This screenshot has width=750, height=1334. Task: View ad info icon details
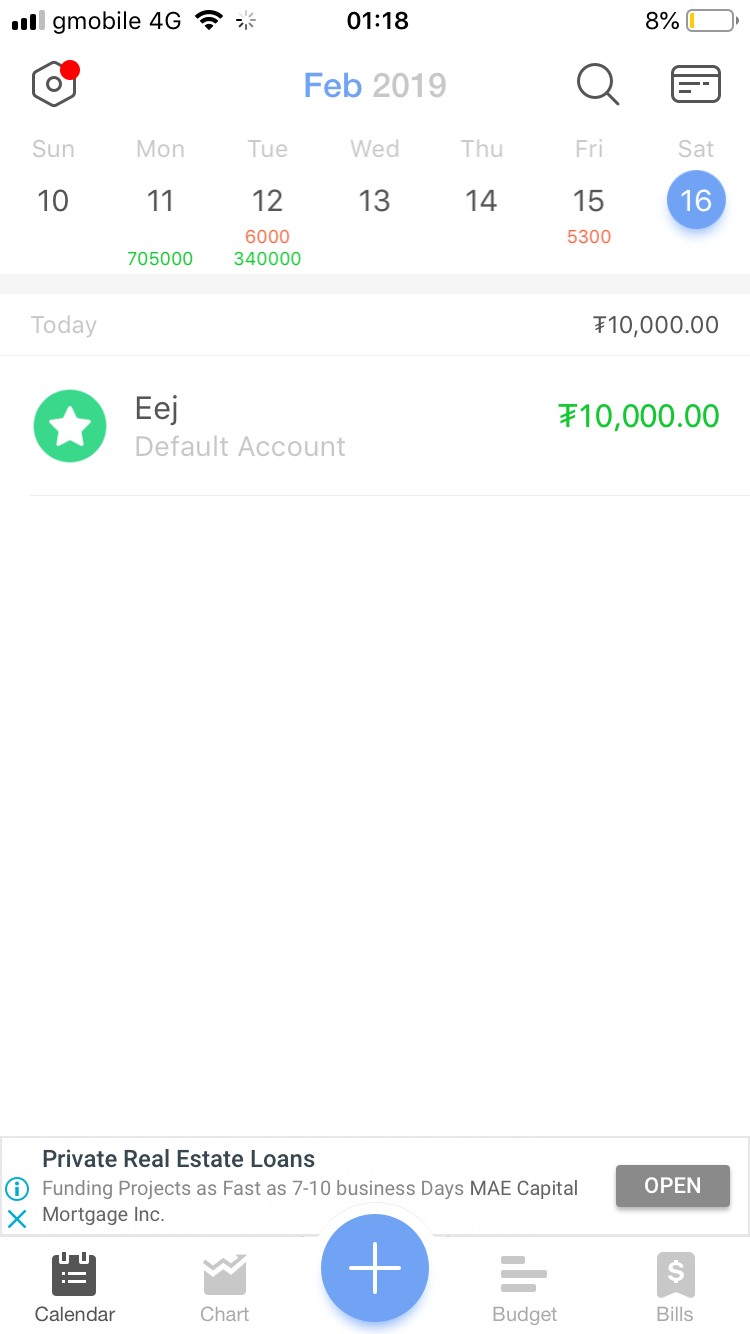point(17,1189)
